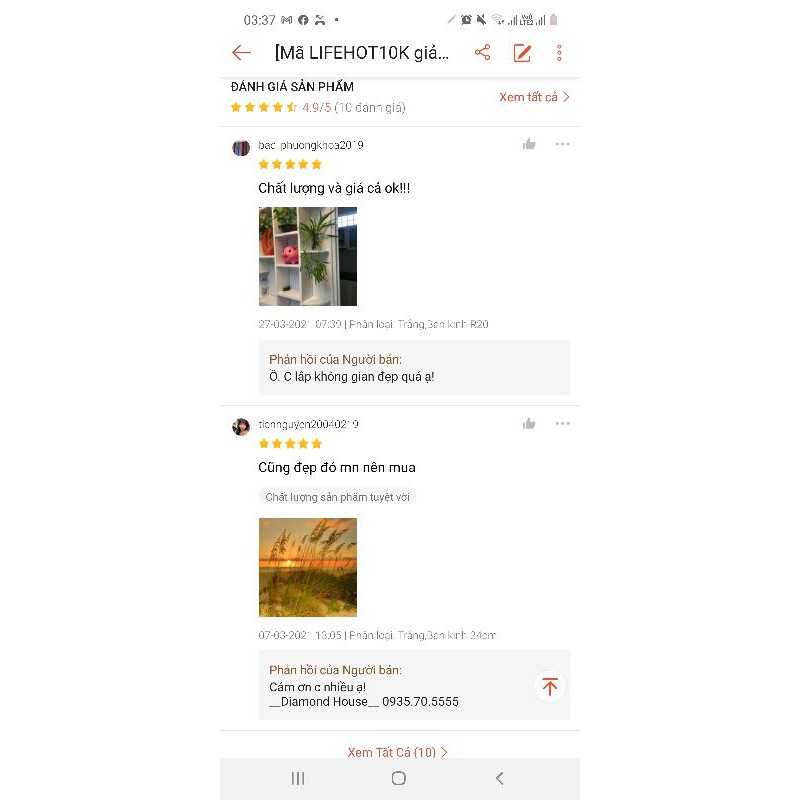Like the review "Chất lượng và giá cả ok!!!"
This screenshot has height=800, width=800.
(x=529, y=144)
